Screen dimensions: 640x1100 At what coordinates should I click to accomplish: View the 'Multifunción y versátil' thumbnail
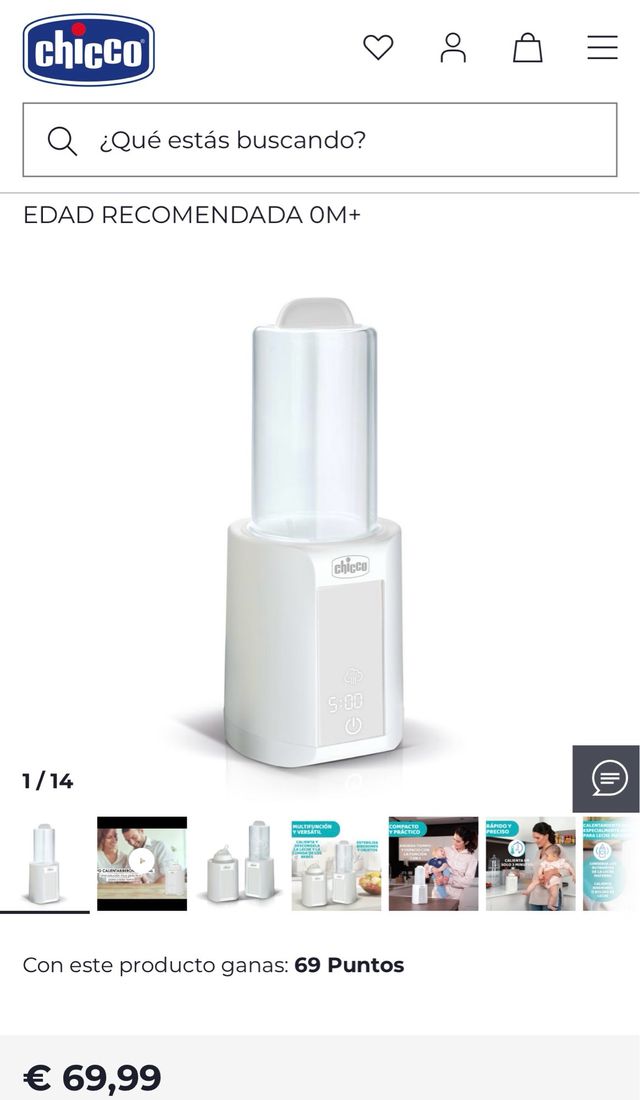(x=336, y=863)
